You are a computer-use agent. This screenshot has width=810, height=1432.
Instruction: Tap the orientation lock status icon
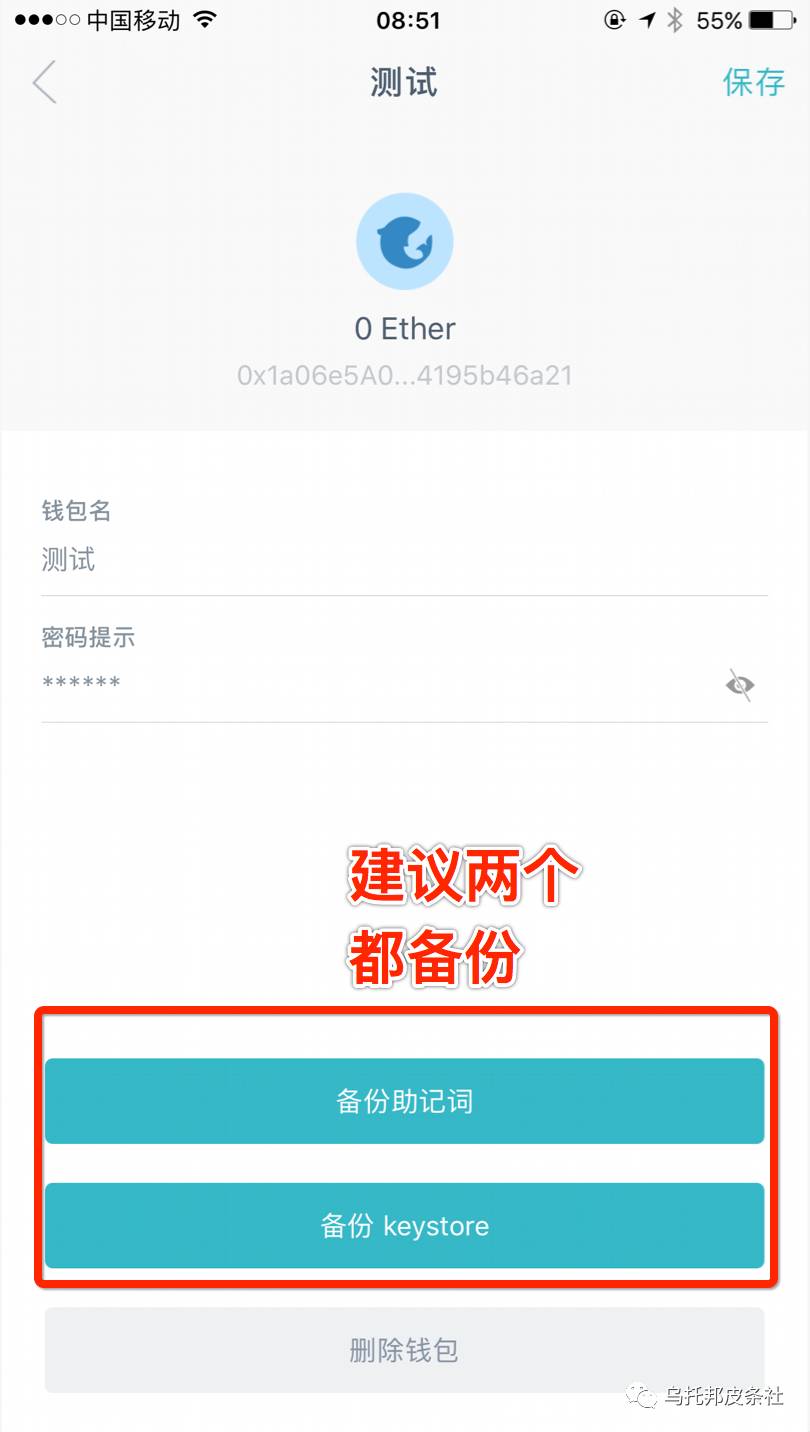pos(616,17)
